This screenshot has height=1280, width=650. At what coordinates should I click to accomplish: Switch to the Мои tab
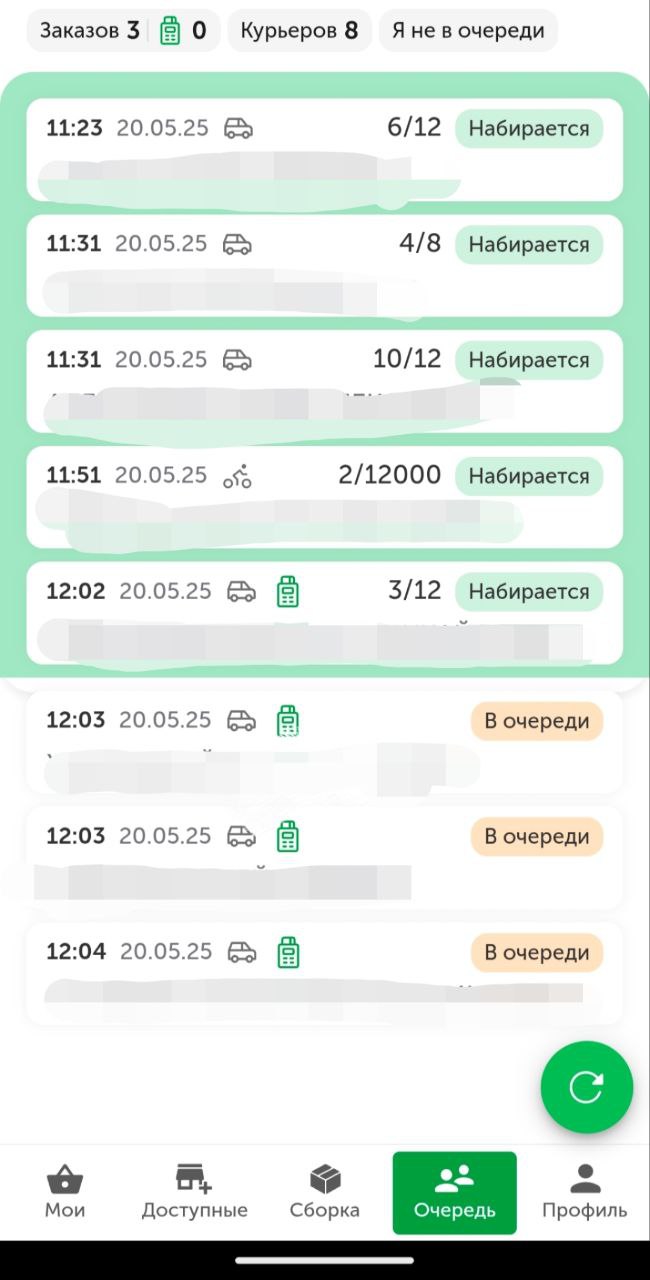65,1192
